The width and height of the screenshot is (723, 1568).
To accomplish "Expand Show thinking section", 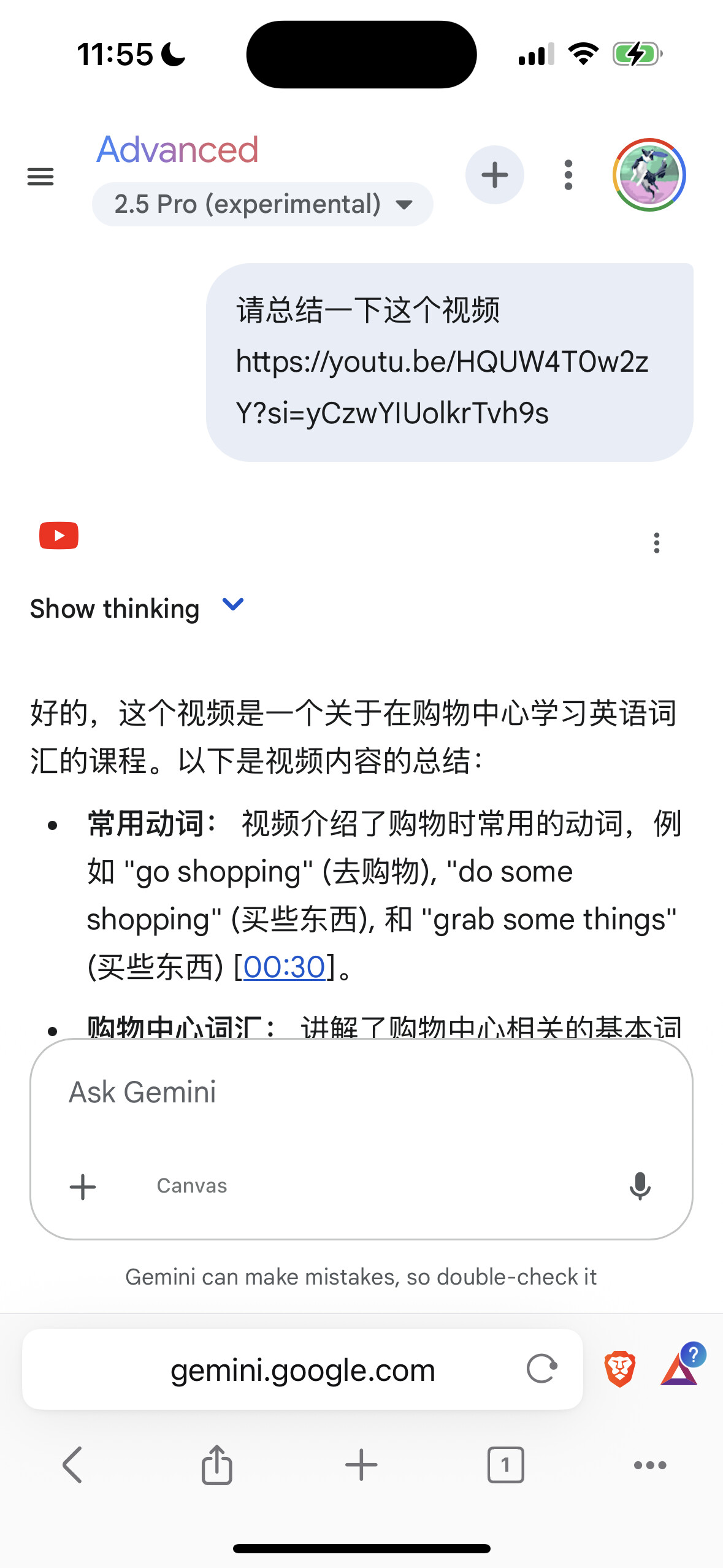I will (137, 608).
